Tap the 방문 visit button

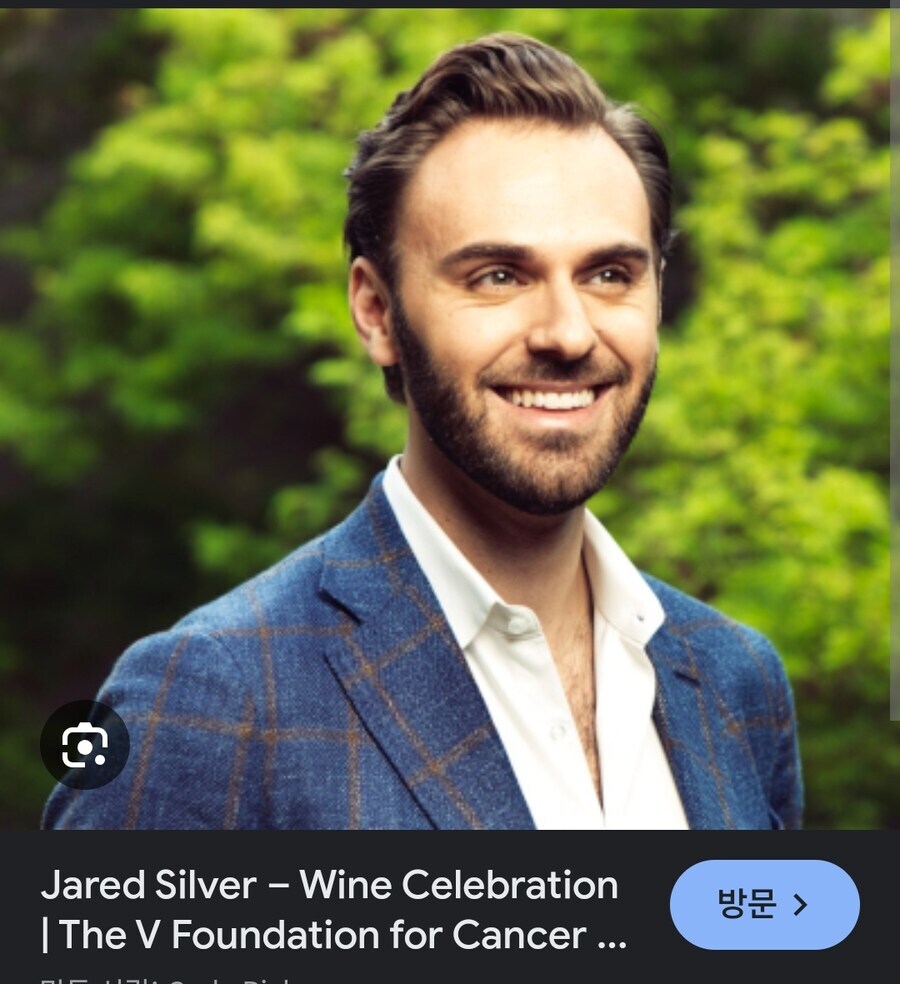764,905
